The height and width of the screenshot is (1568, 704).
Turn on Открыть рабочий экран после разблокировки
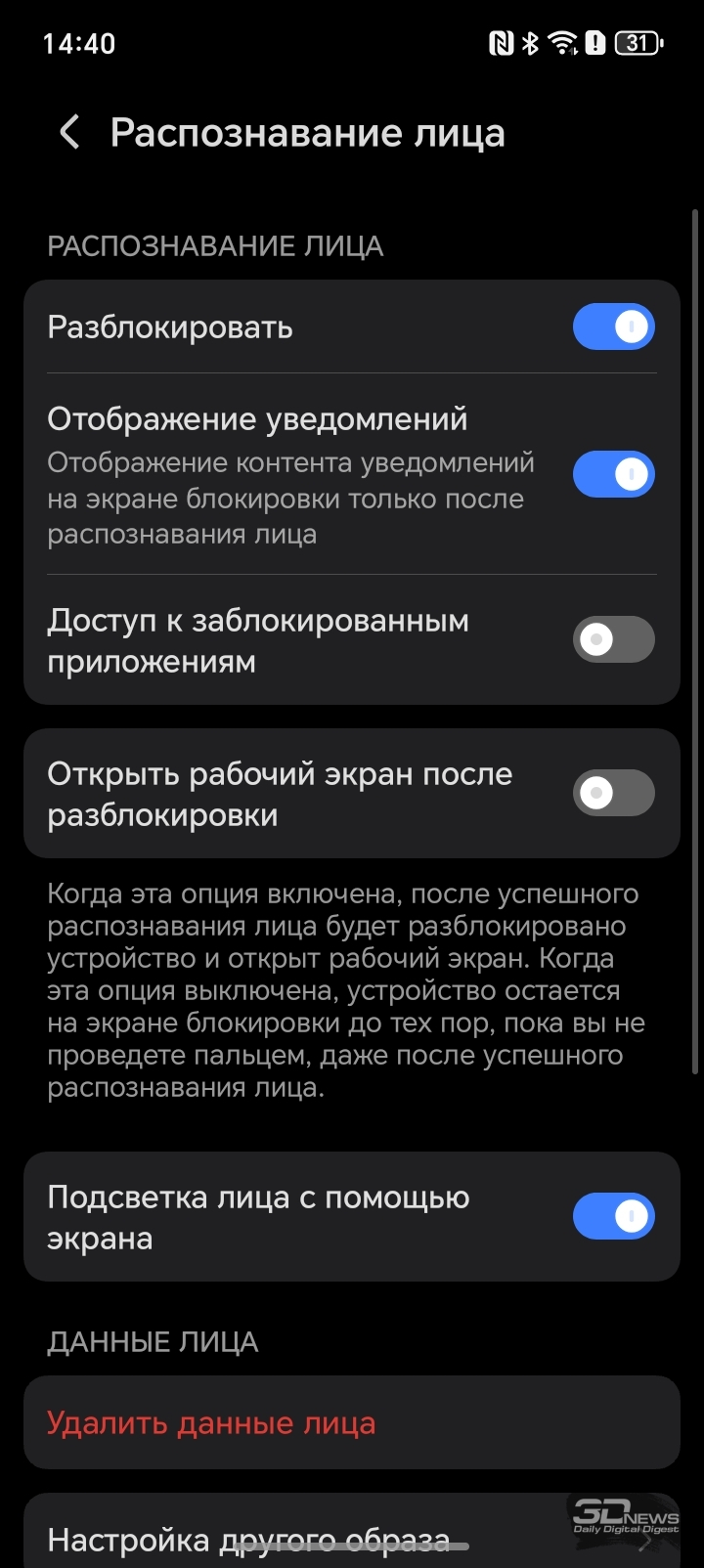[613, 793]
